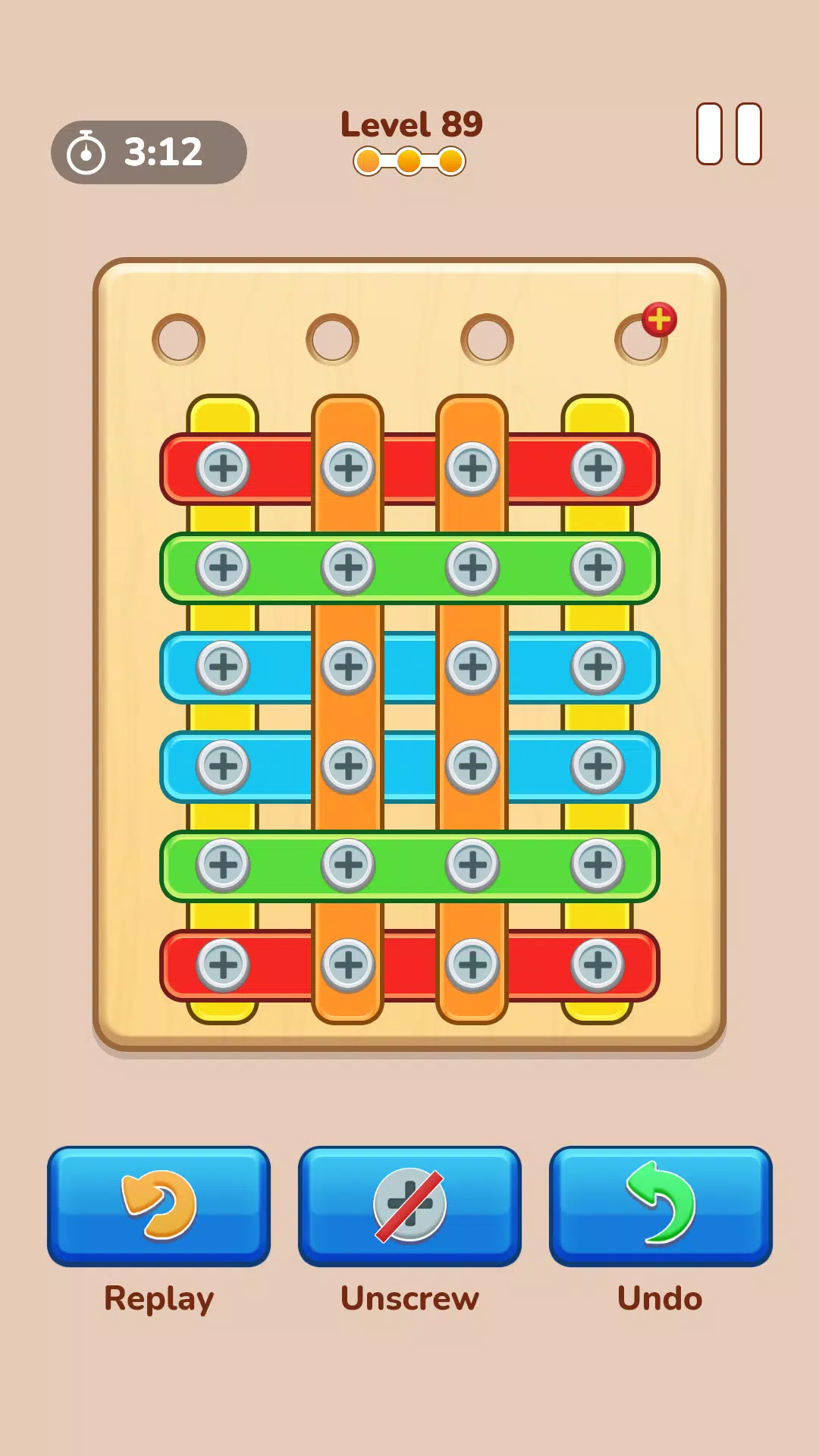
Task: Unscrew upper green bar's second screw from left
Action: (348, 567)
